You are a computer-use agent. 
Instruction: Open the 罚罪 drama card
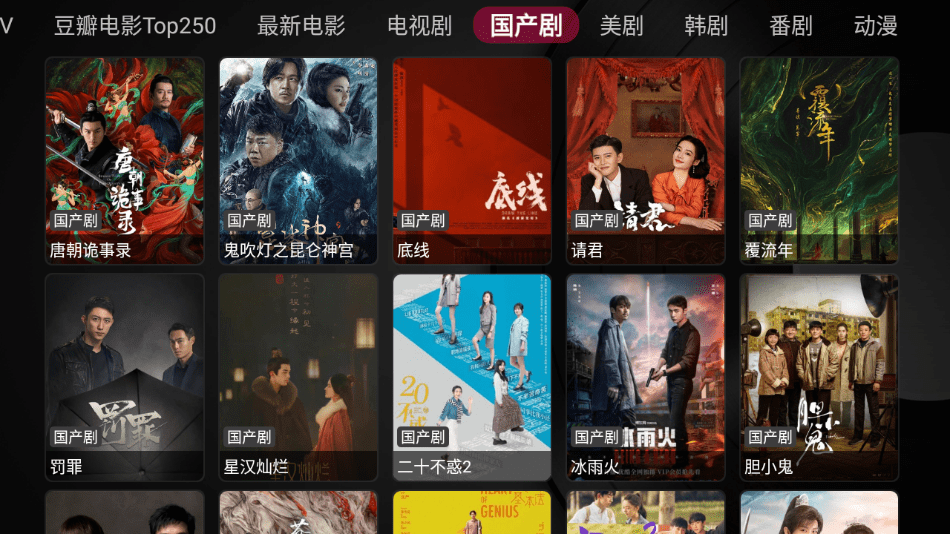(125, 377)
